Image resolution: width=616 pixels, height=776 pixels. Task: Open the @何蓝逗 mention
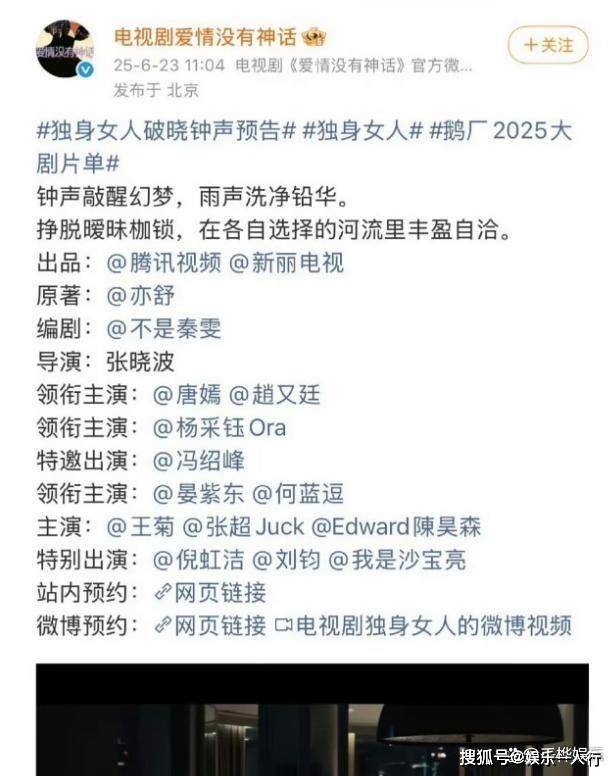click(x=298, y=493)
